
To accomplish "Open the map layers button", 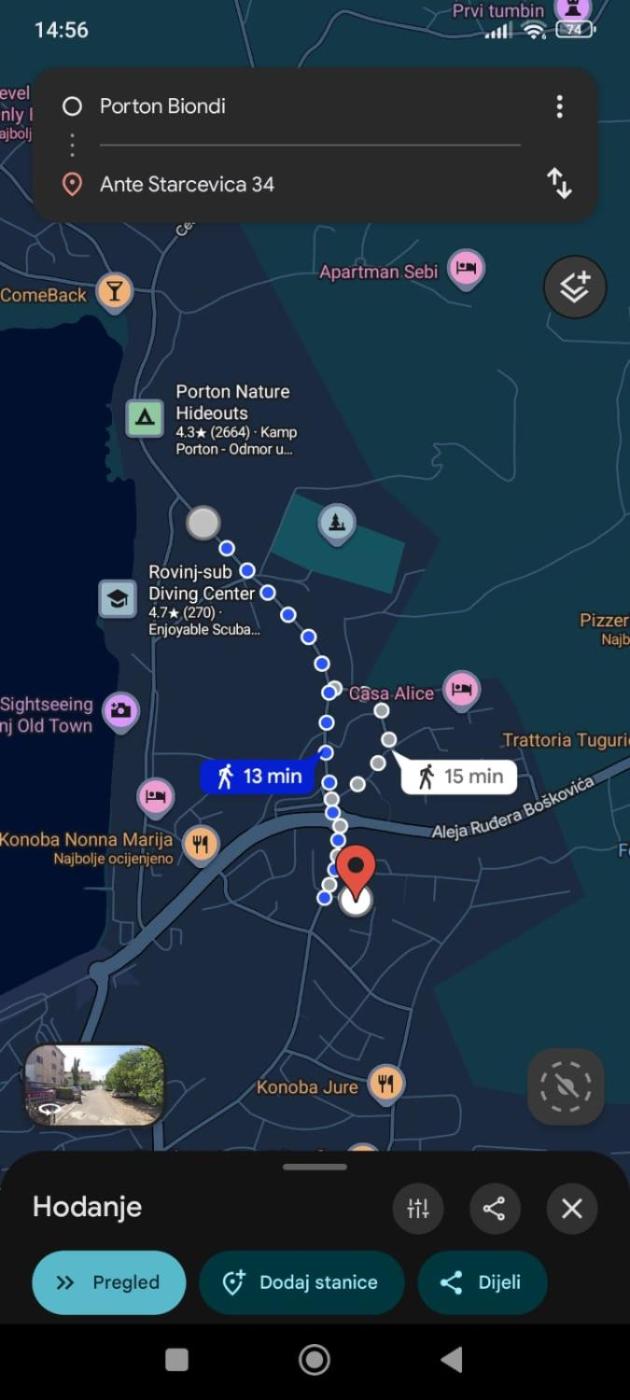I will [575, 287].
